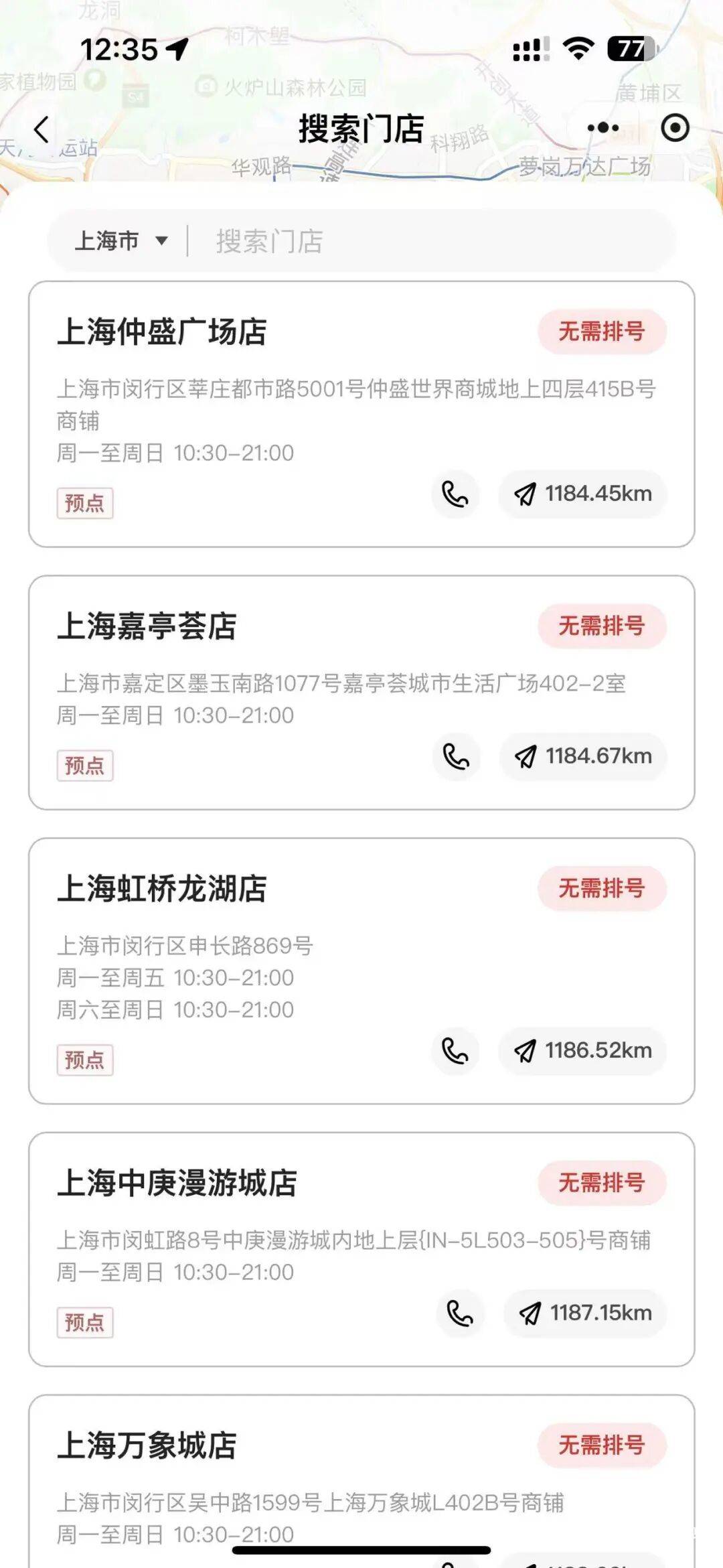The height and width of the screenshot is (1568, 723).
Task: Tap the 搜索门店 page title
Action: click(361, 127)
